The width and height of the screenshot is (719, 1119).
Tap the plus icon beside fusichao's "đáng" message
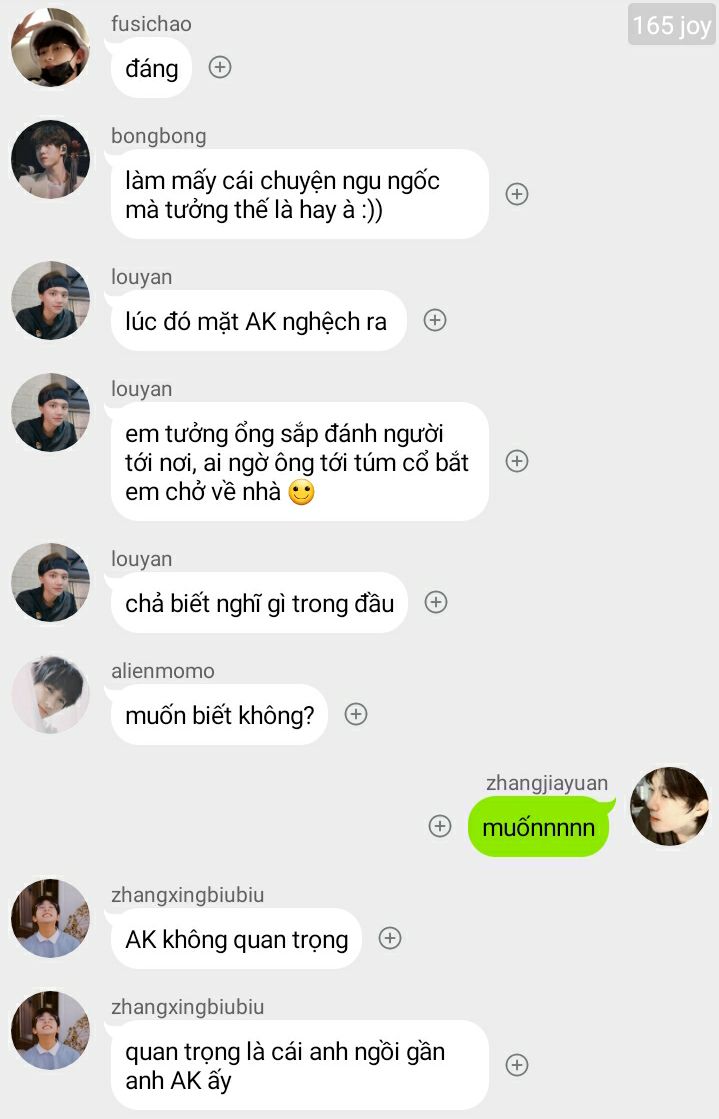[220, 67]
